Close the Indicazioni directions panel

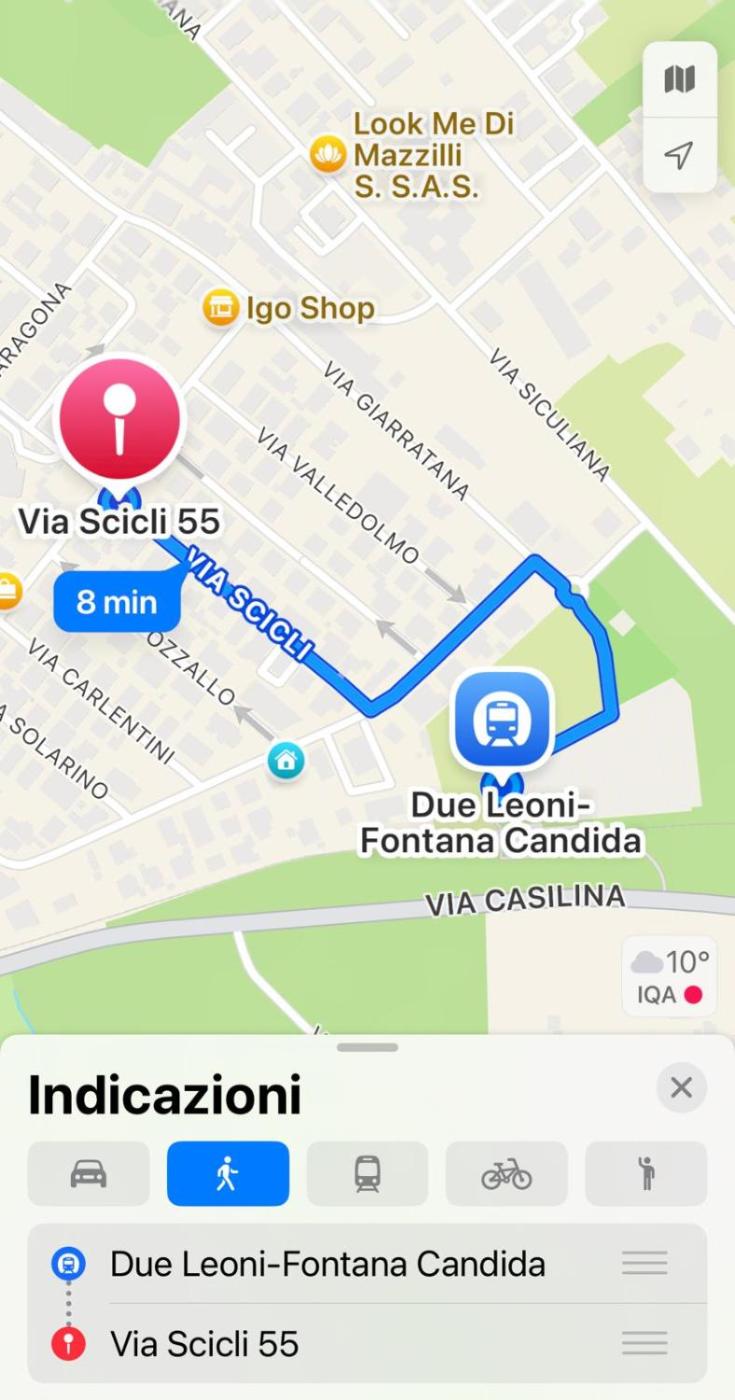[x=681, y=1087]
